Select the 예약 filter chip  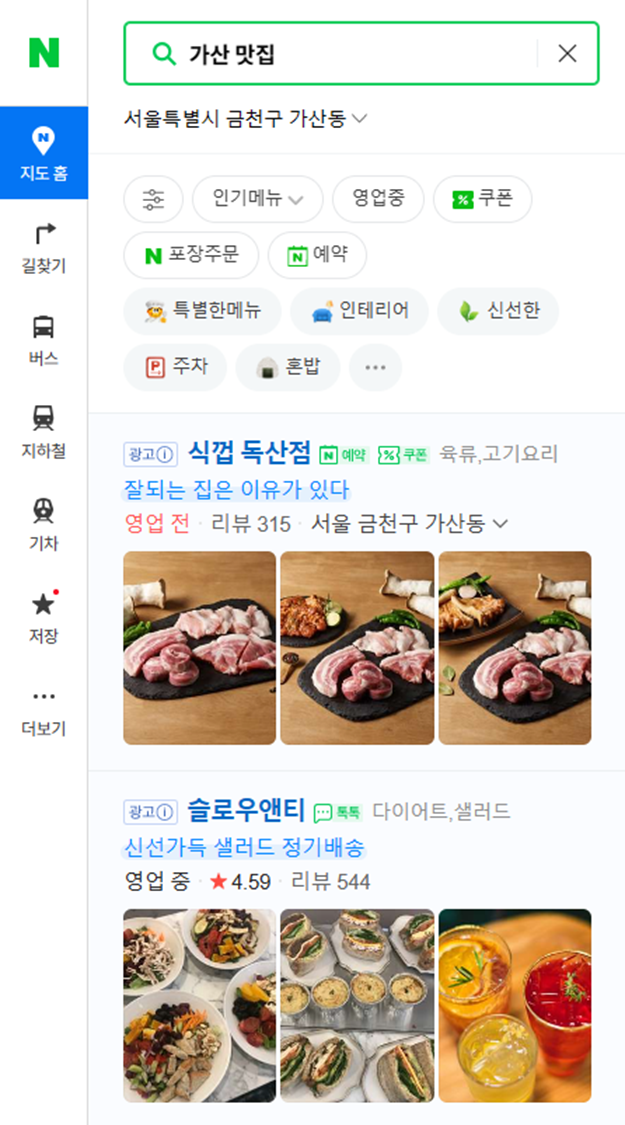point(317,255)
